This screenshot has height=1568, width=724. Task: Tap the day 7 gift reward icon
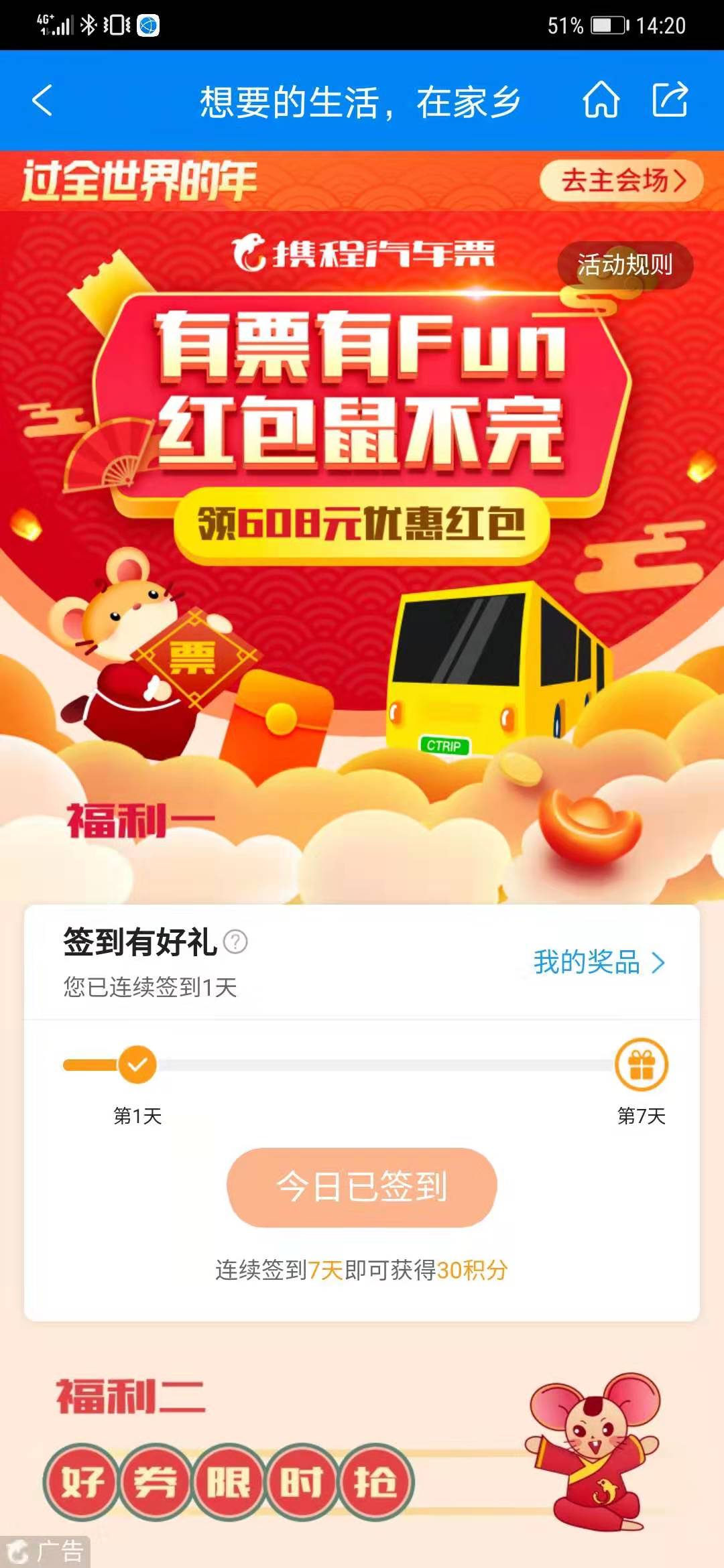point(641,1064)
